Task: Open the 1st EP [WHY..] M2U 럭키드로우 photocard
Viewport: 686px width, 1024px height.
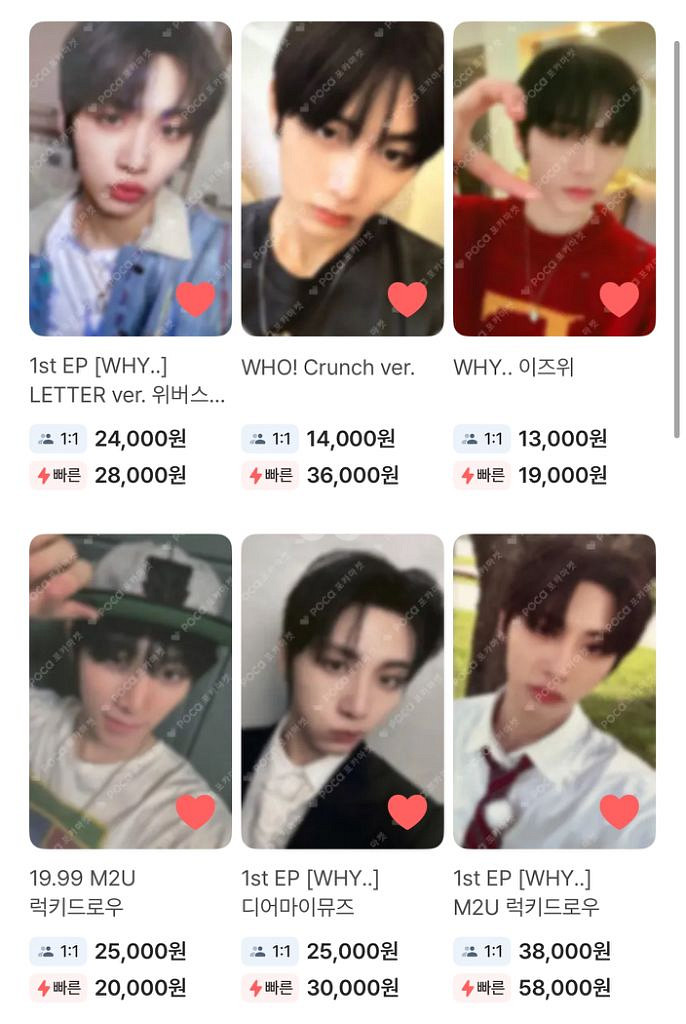Action: (554, 680)
